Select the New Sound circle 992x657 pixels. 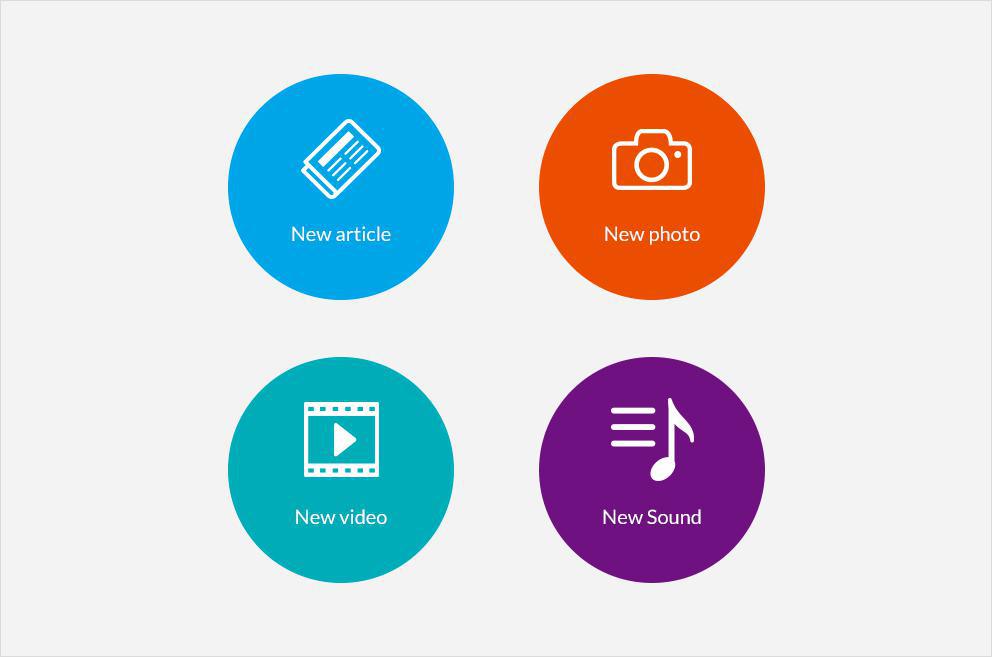point(652,470)
